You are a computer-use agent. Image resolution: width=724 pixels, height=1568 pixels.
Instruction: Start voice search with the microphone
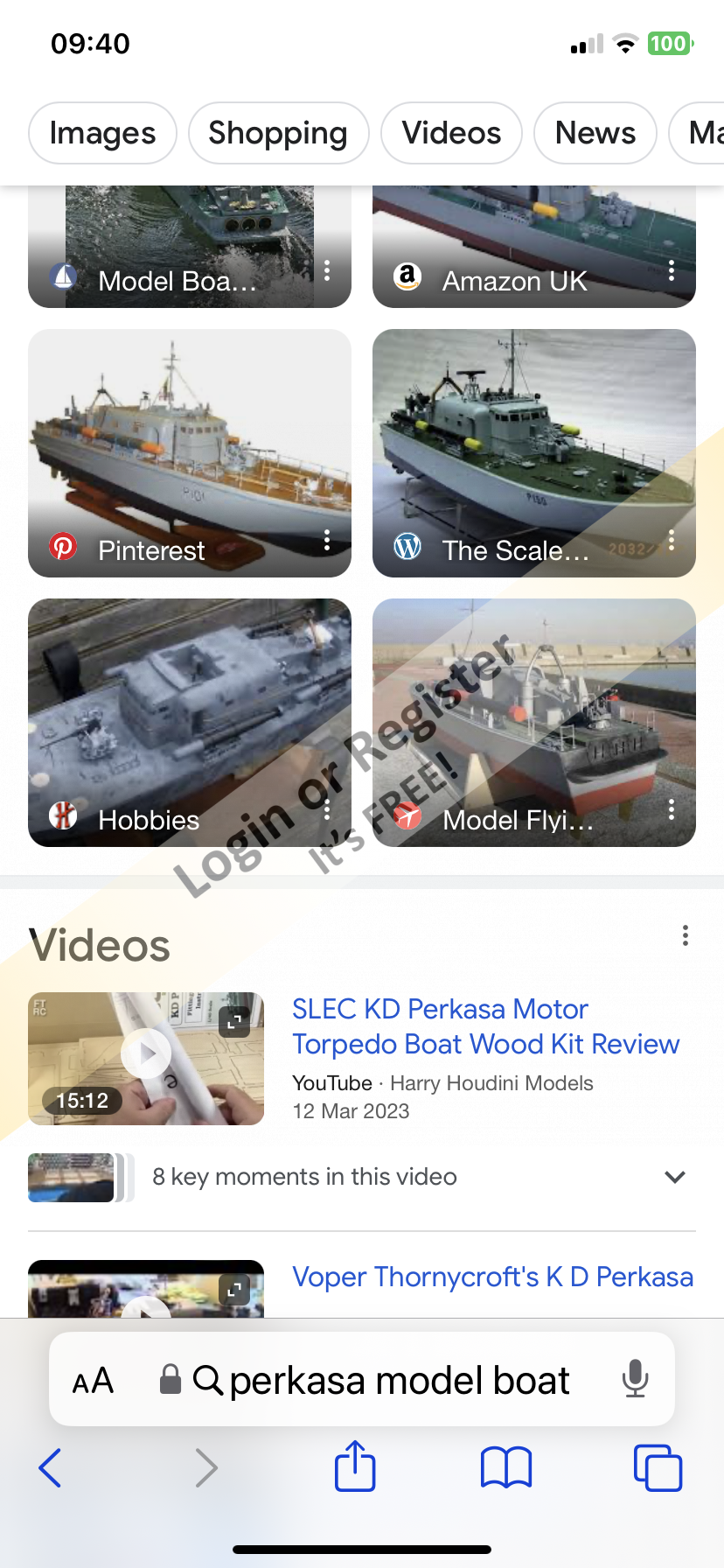click(x=635, y=1380)
